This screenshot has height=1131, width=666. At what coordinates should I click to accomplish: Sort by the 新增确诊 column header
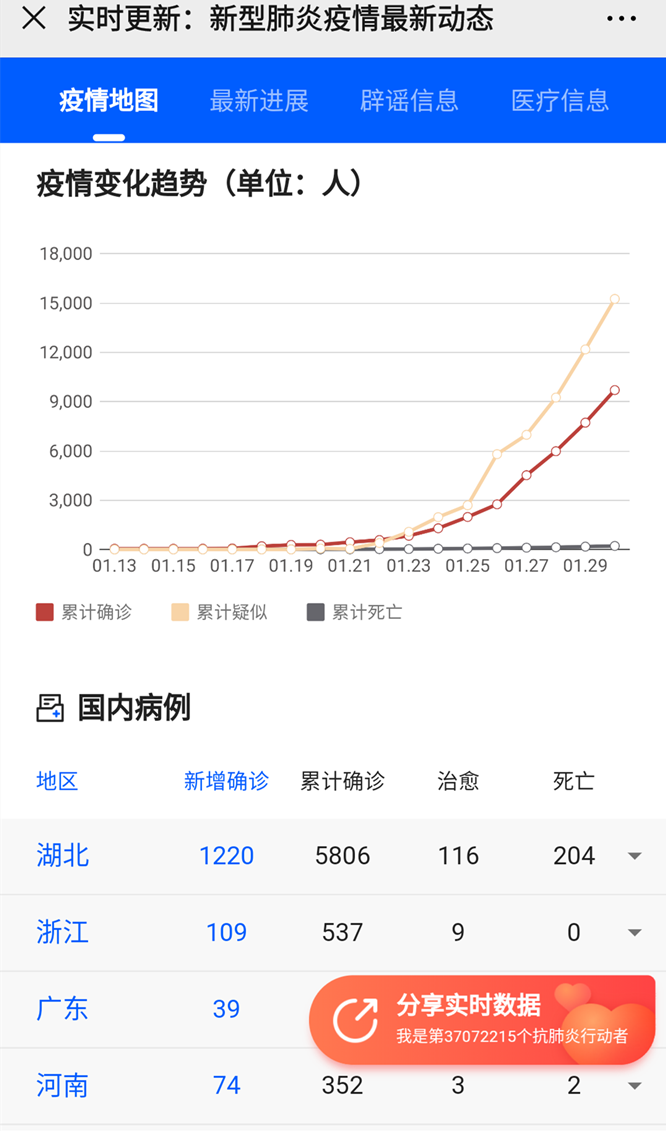click(x=226, y=780)
